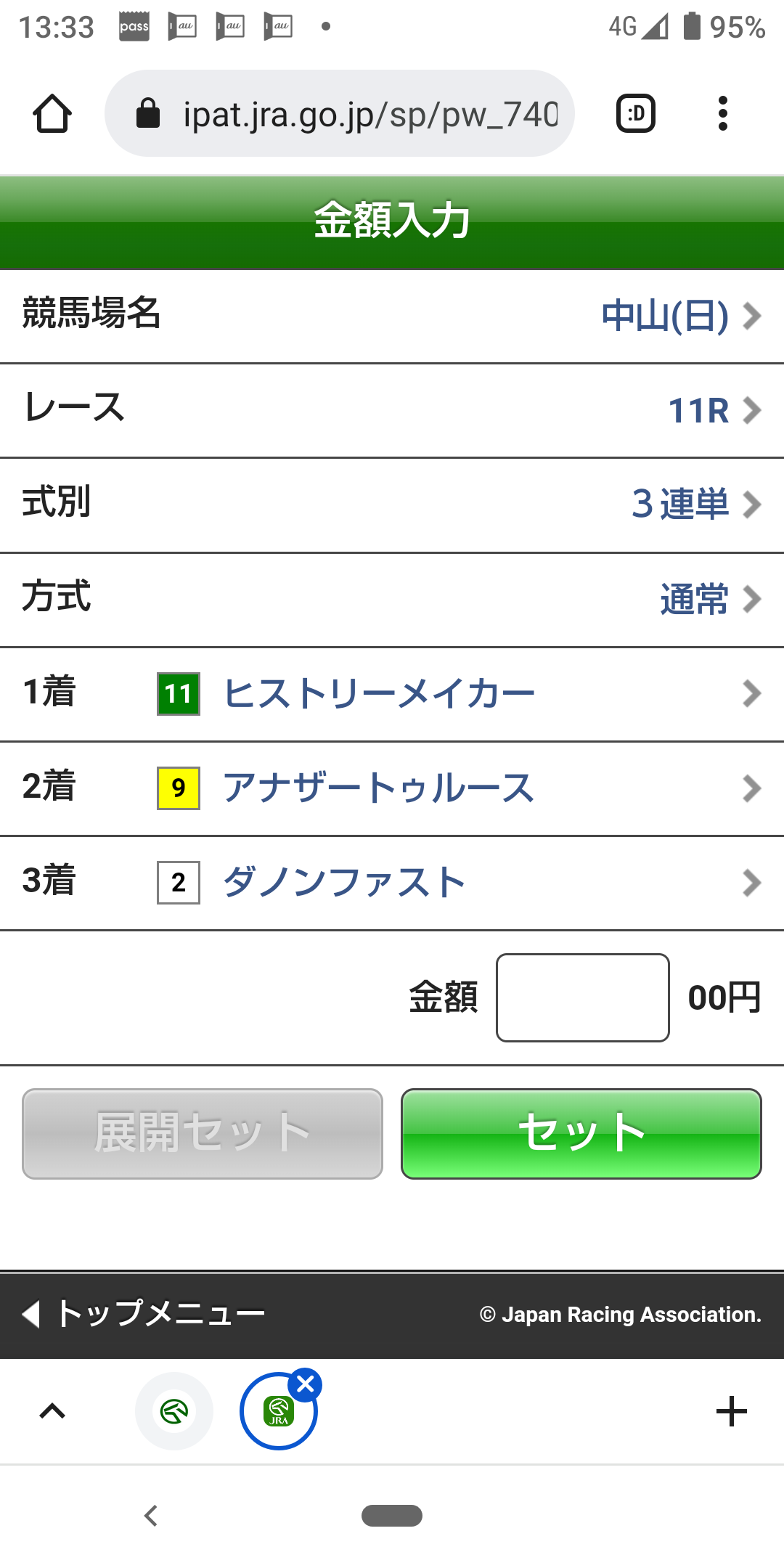Go back with the system back button
This screenshot has width=784, height=1568.
point(151,1516)
